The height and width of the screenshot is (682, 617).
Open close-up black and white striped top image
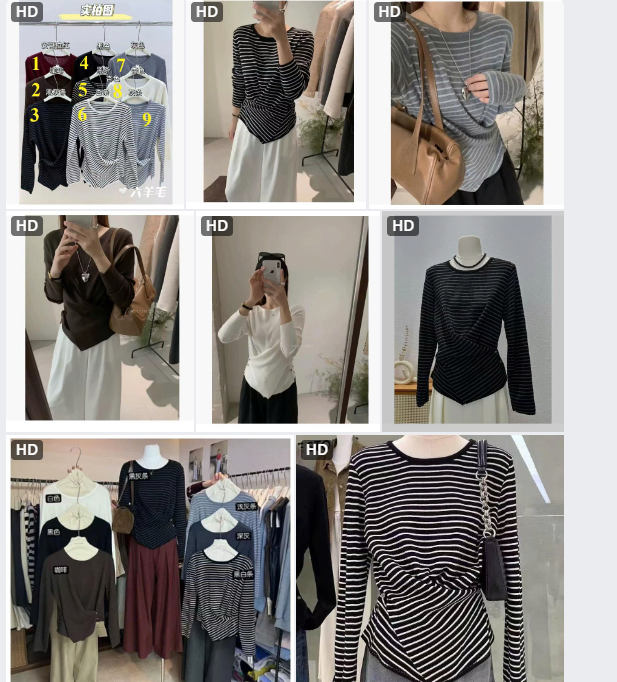[430, 560]
